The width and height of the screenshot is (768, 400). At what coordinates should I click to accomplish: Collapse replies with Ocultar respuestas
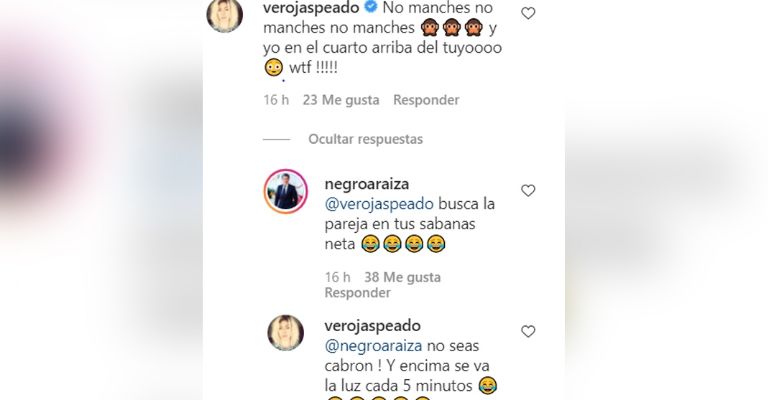point(365,139)
